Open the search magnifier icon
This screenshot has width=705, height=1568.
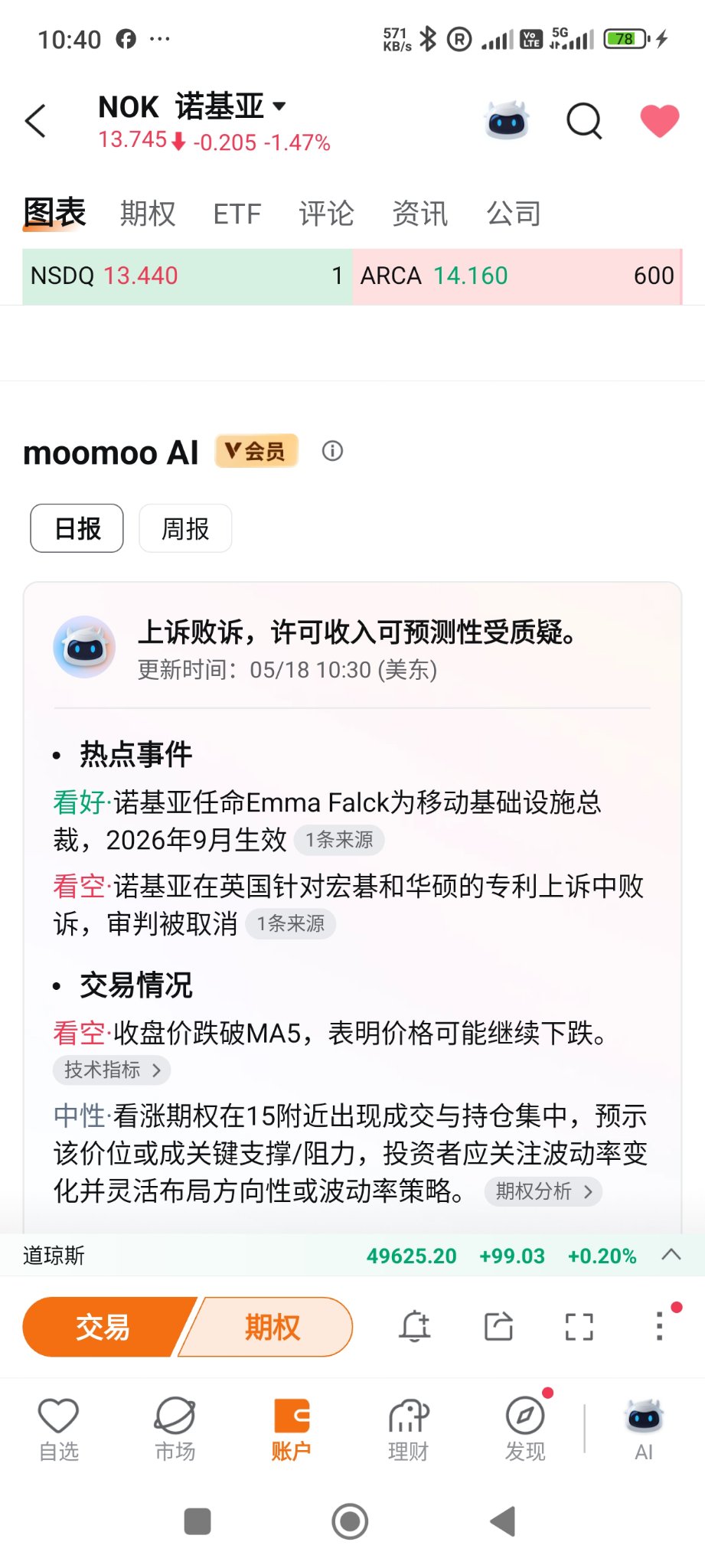coord(584,121)
